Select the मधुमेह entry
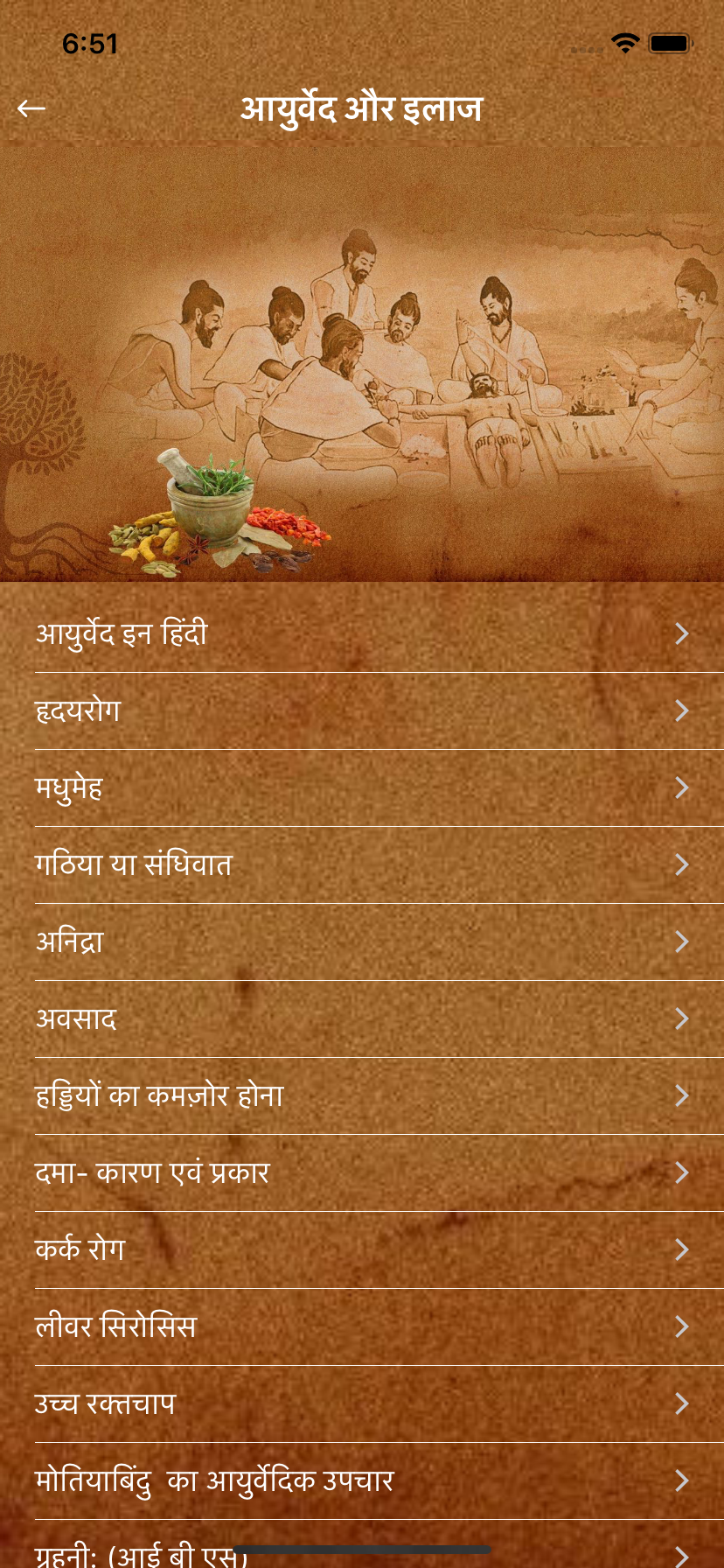The image size is (724, 1568). click(x=362, y=788)
